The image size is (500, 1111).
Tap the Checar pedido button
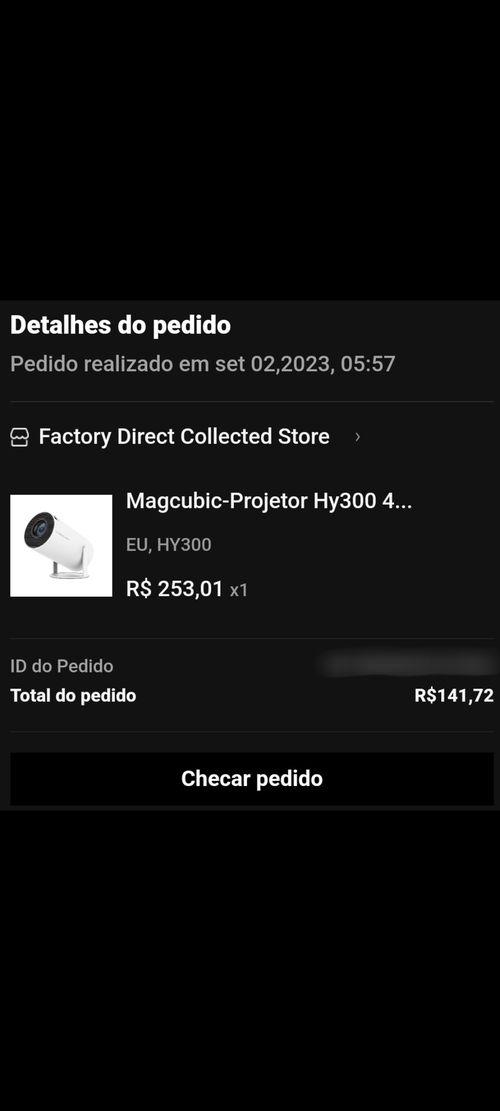pyautogui.click(x=251, y=779)
